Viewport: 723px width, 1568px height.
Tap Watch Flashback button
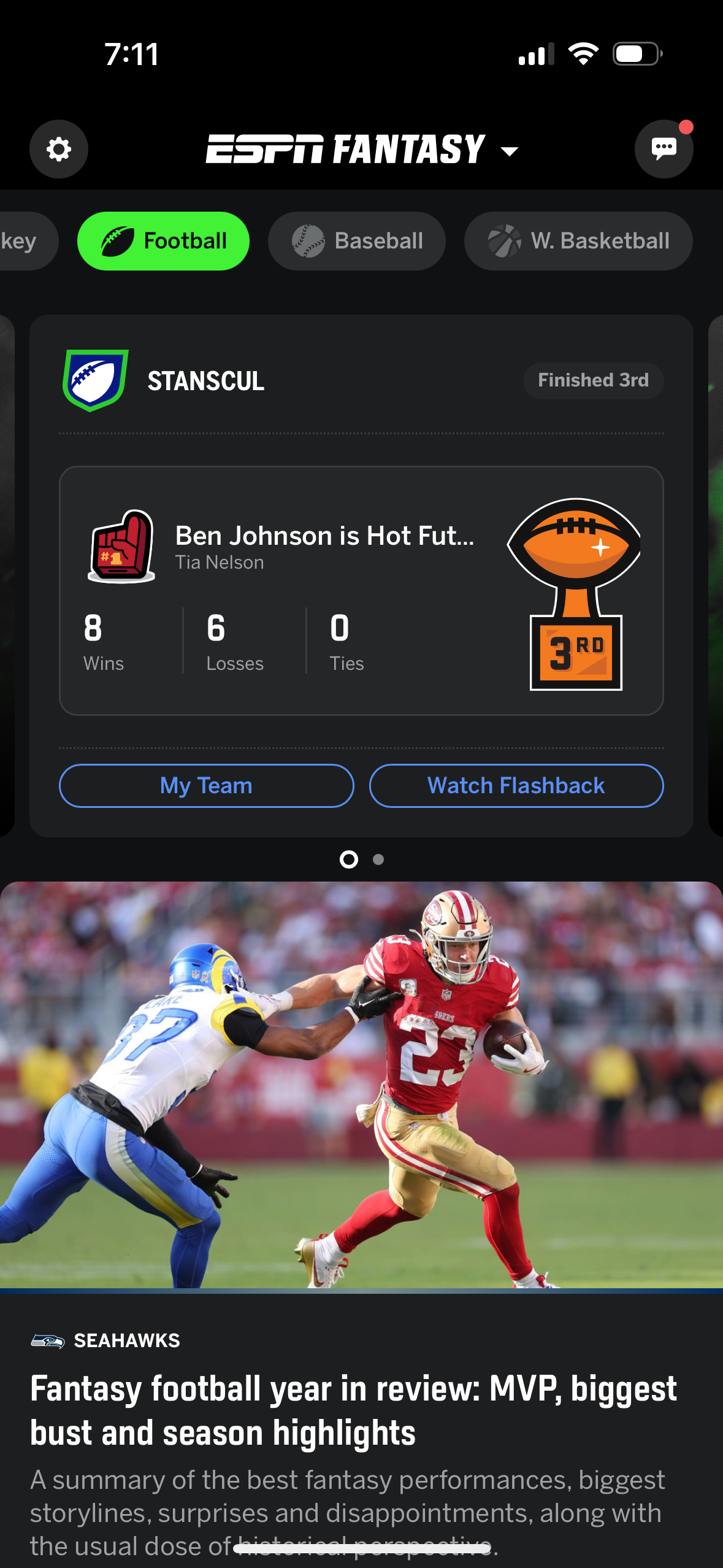[516, 786]
